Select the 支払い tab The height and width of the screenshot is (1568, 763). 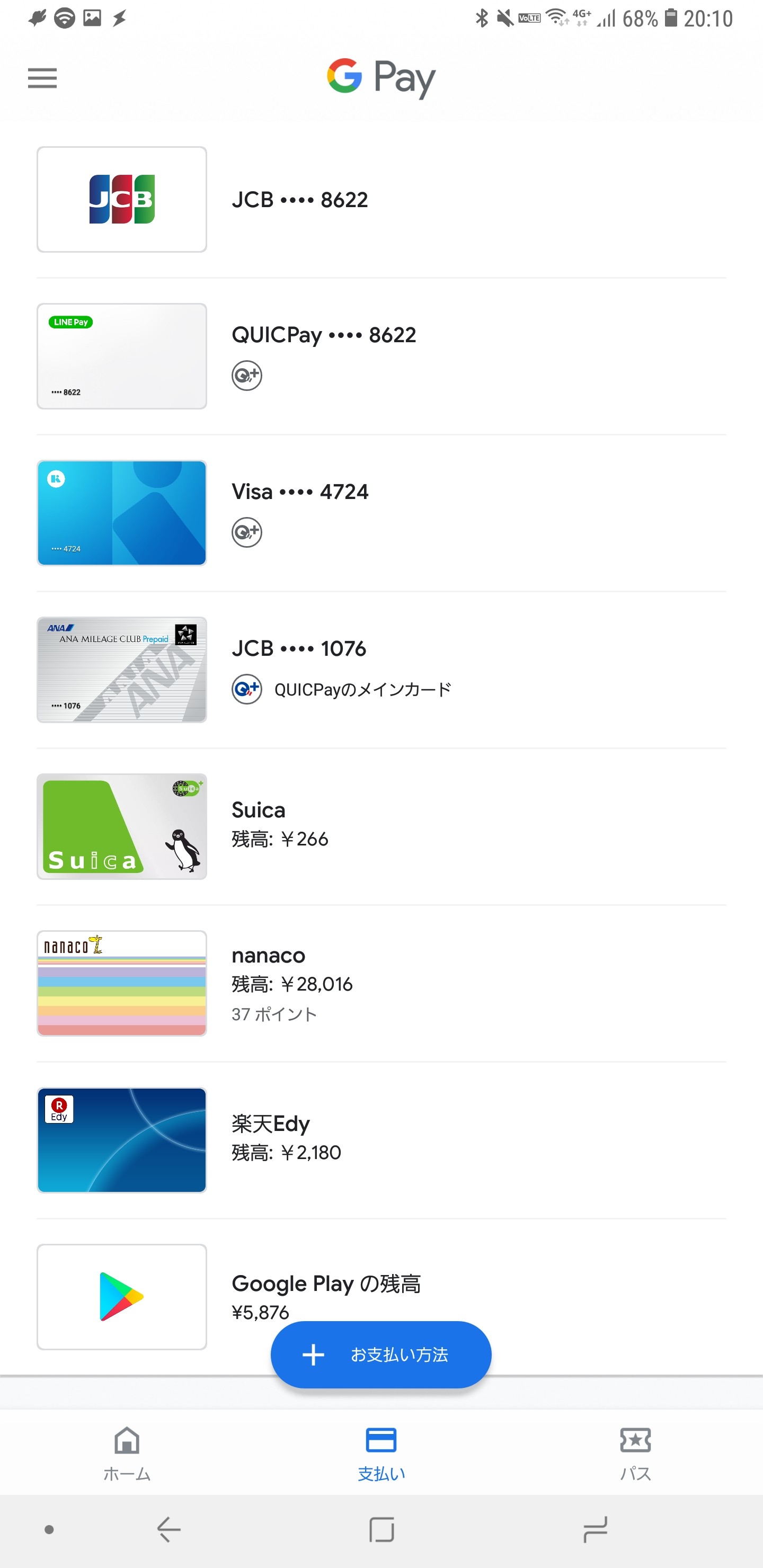[381, 1454]
